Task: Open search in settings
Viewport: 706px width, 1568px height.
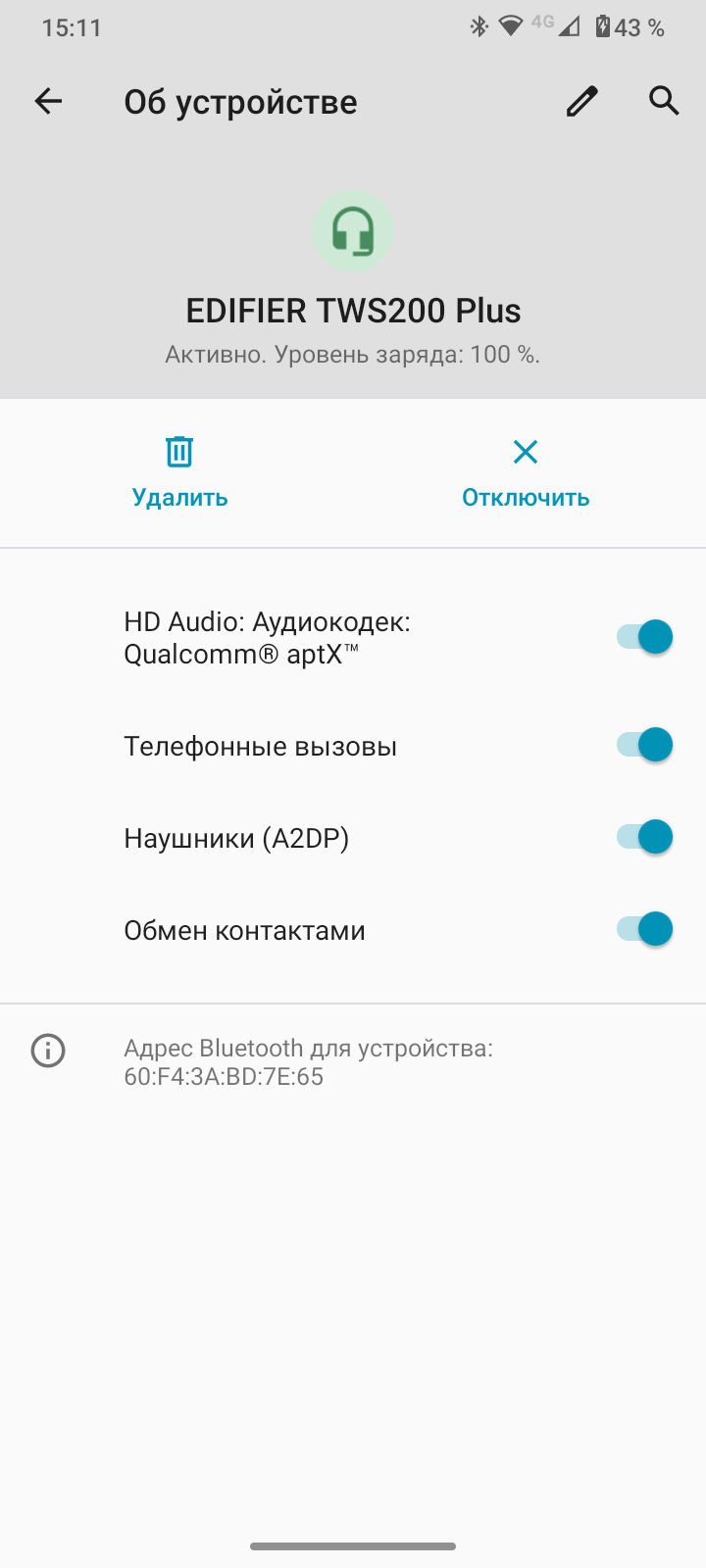Action: [664, 100]
